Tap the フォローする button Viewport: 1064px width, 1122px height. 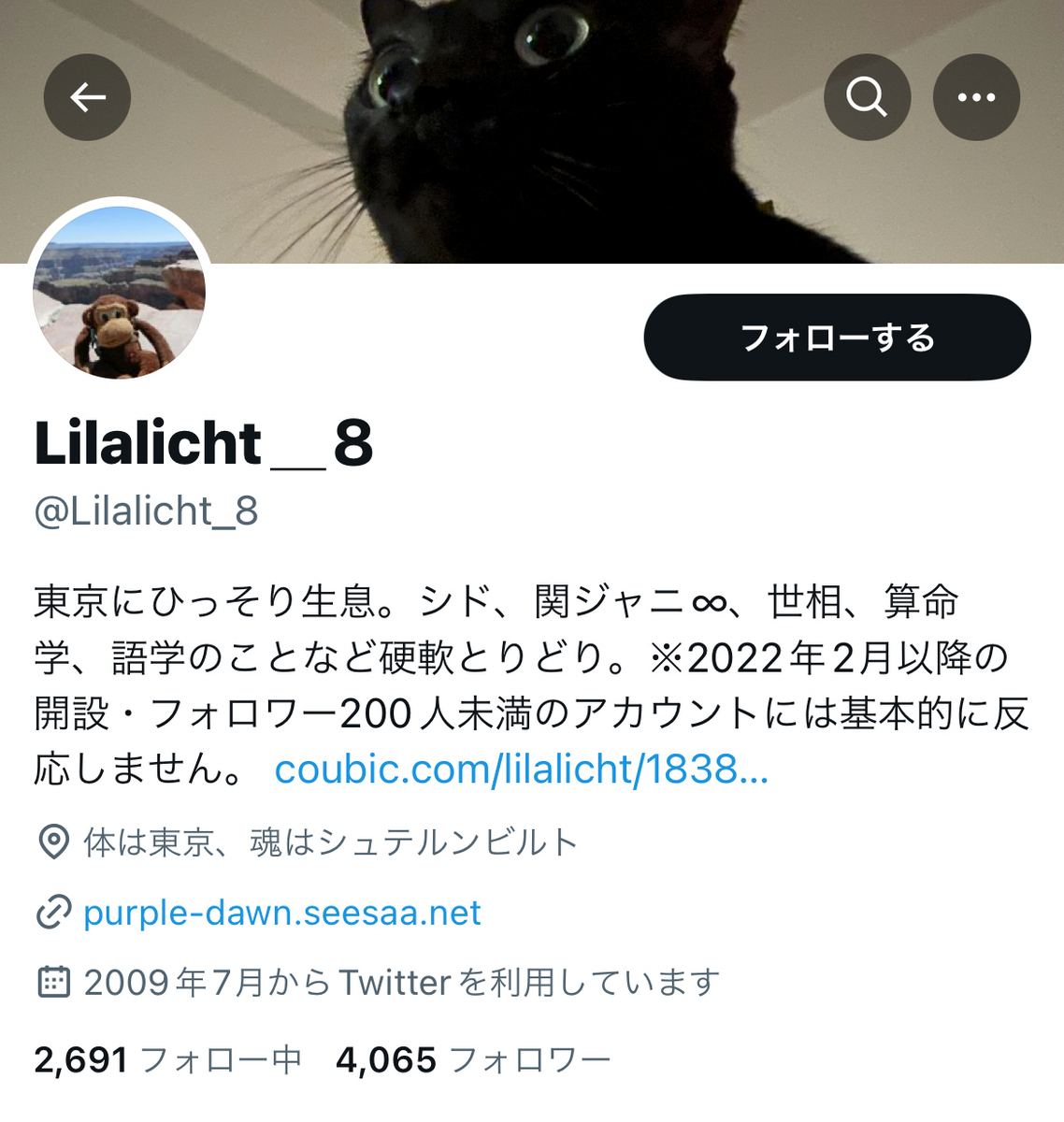(837, 338)
